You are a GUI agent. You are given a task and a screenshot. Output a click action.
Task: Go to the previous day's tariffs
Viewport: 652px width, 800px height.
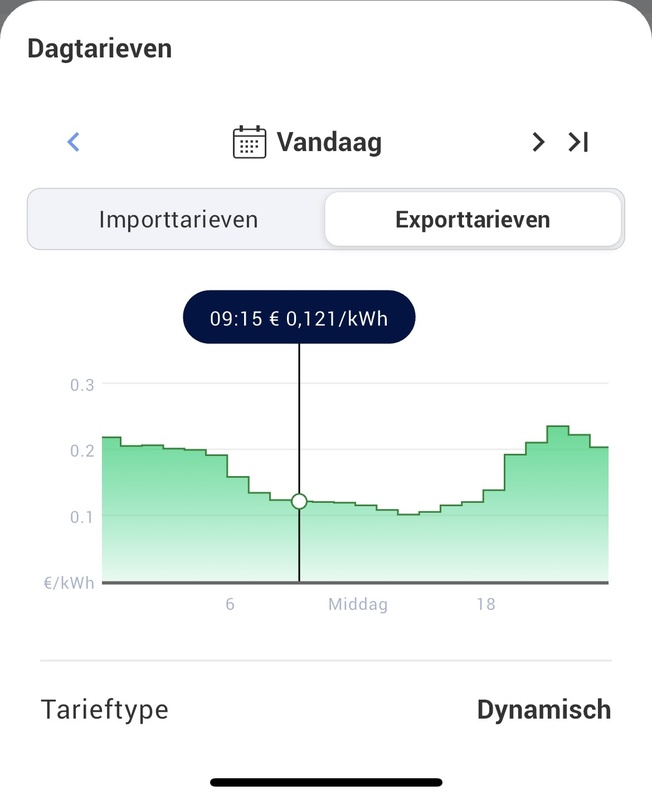point(73,142)
